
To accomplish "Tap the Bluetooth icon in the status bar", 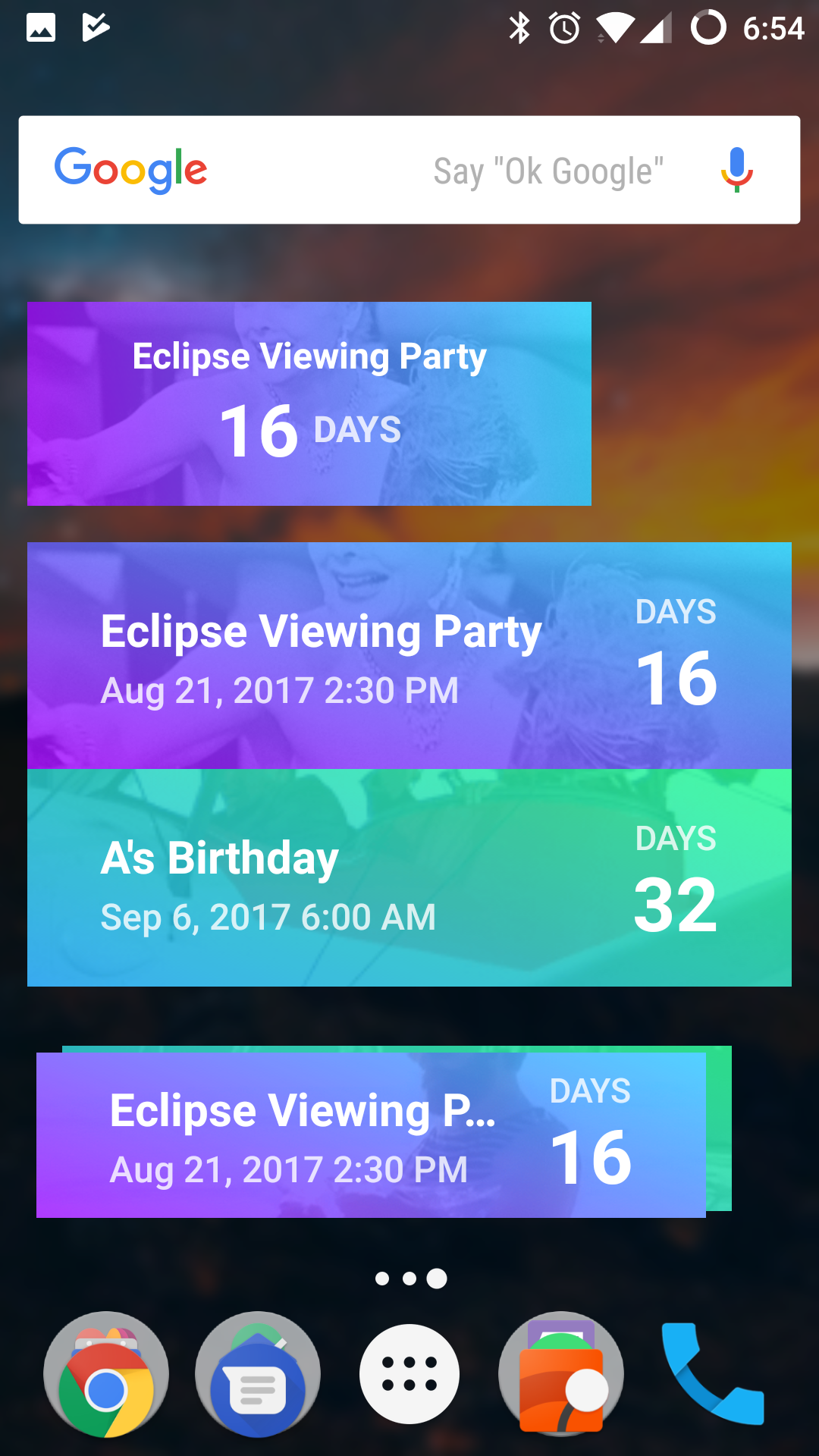I will 521,27.
